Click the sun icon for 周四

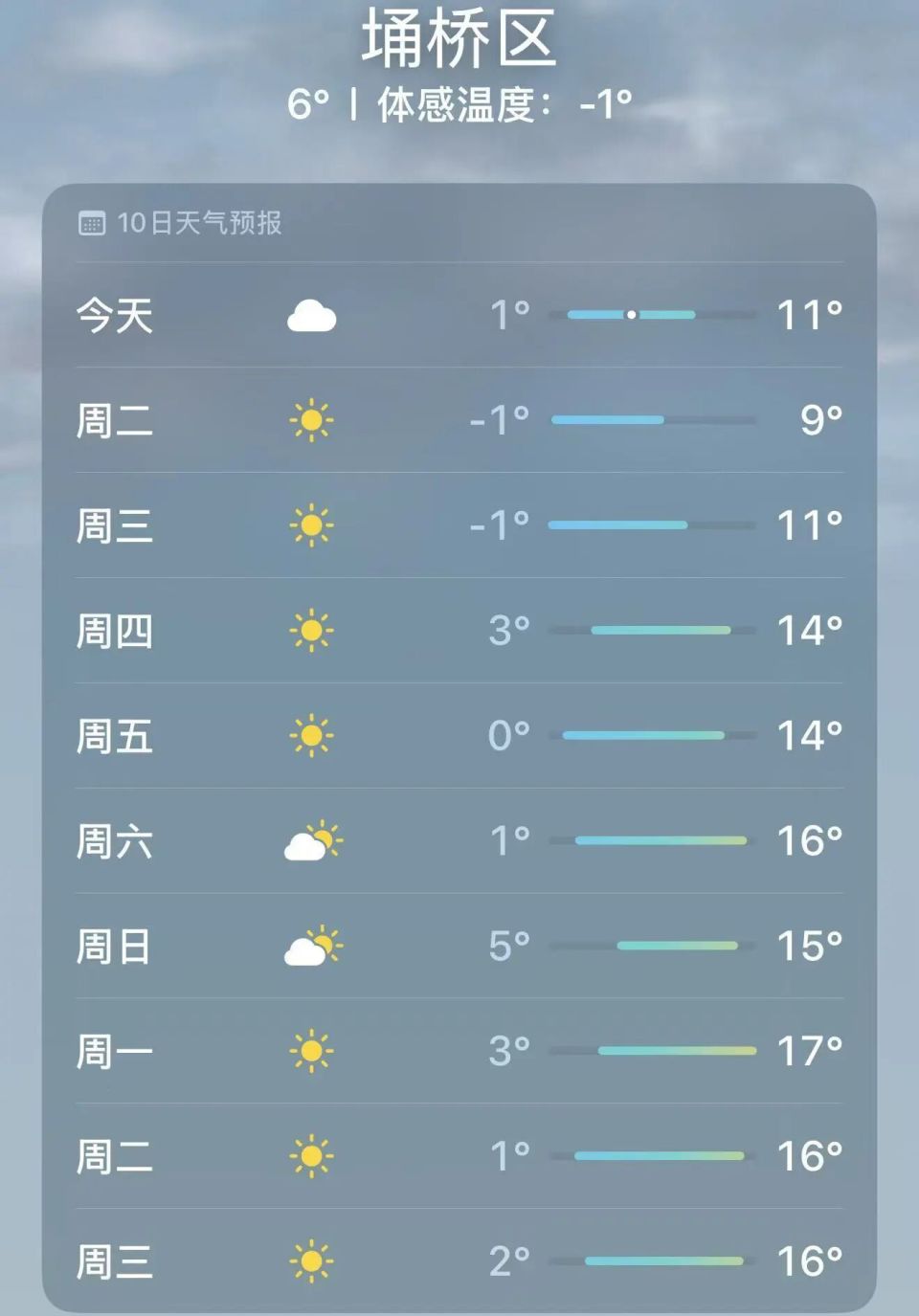(x=311, y=630)
